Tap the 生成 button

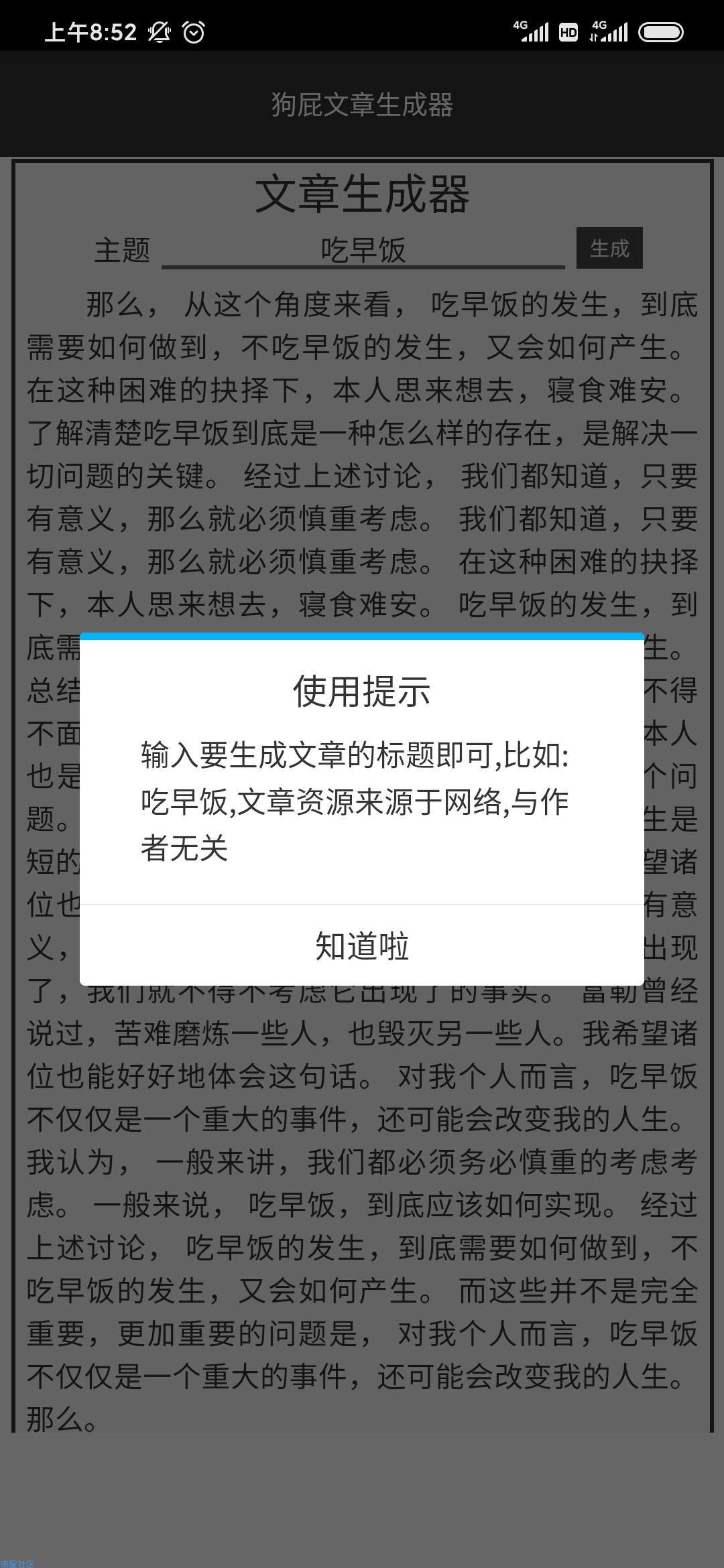(x=609, y=249)
